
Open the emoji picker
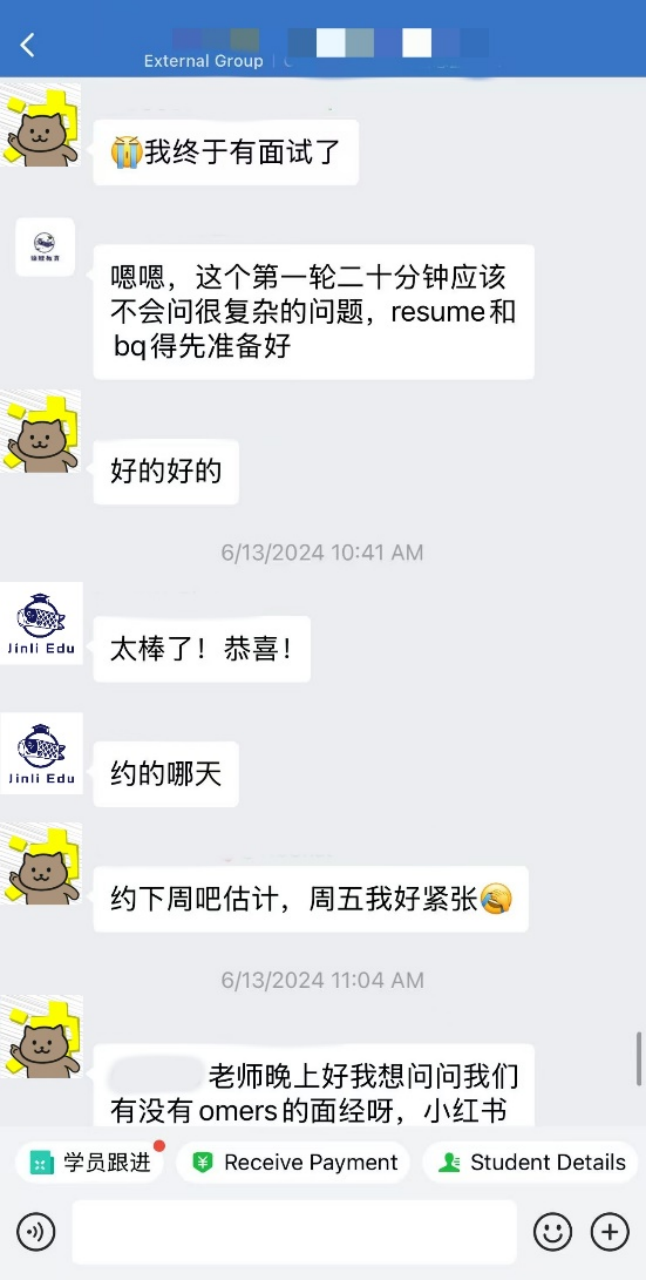click(x=552, y=1232)
